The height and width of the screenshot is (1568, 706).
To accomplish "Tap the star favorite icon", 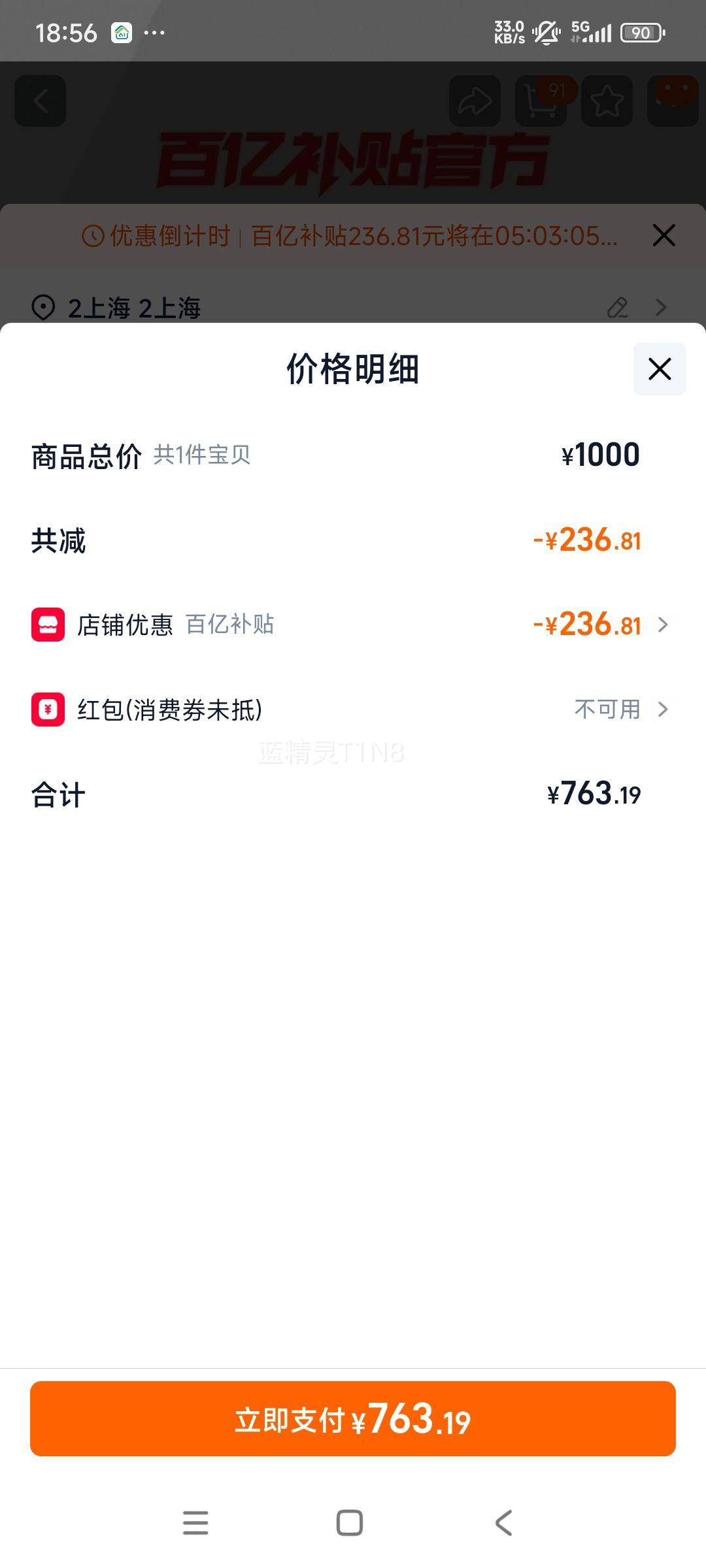I will (x=607, y=101).
